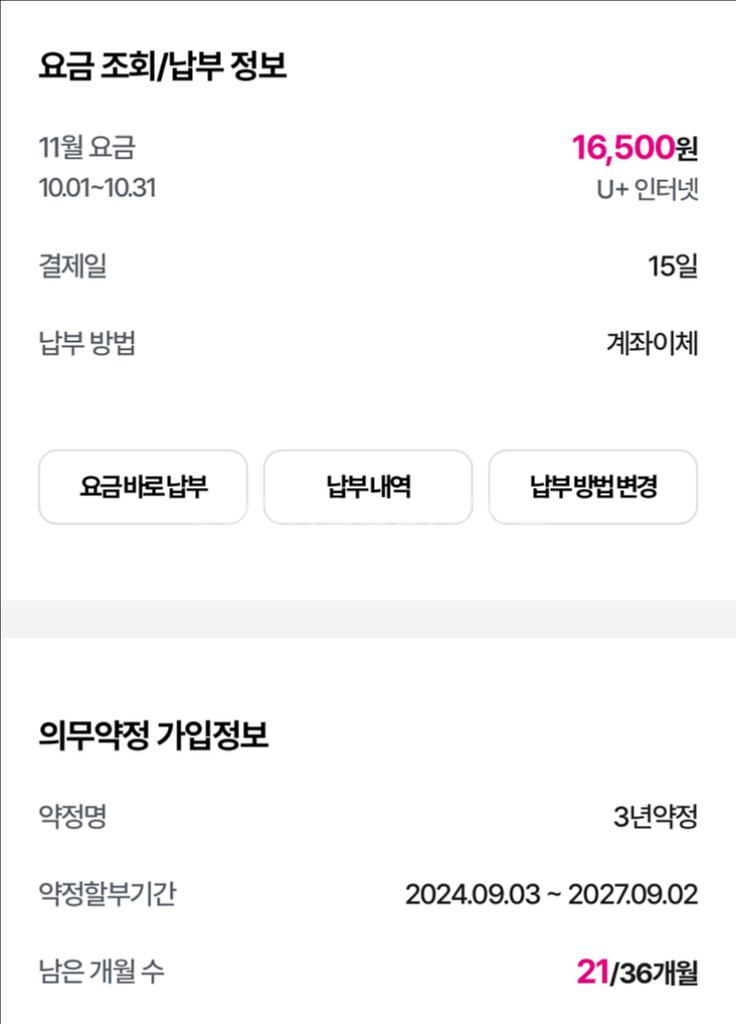Select 납부방법변경 to change payment method

tap(592, 487)
